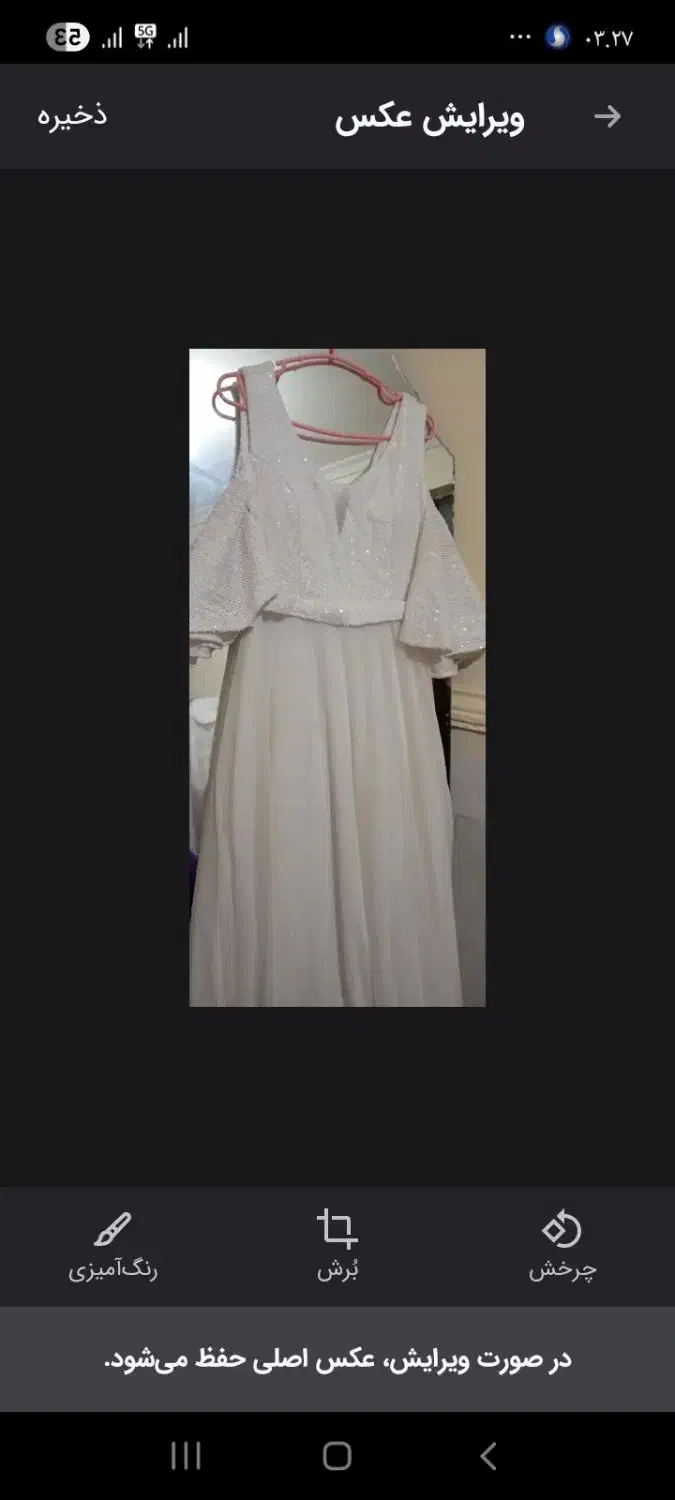This screenshot has width=675, height=1500.
Task: Open the paint tool (رنگ‌آمیزی)
Action: (112, 1245)
